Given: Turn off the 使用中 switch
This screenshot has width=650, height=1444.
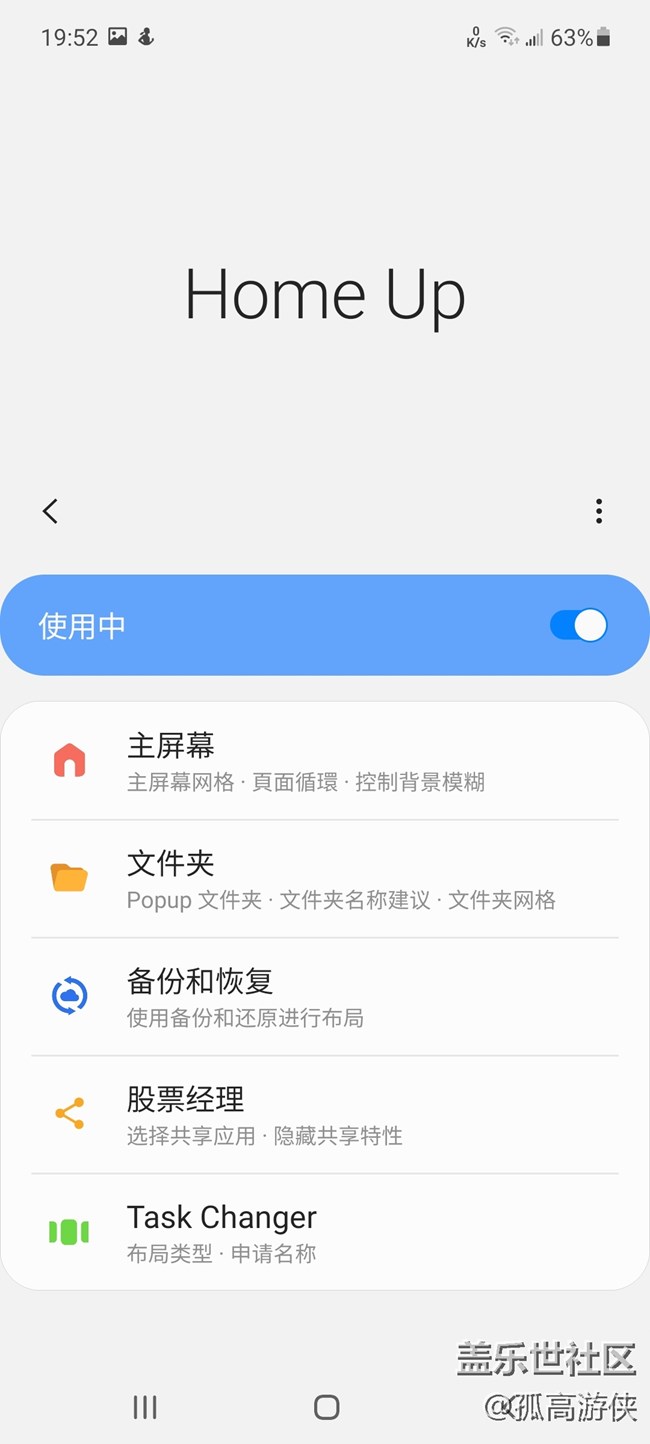Looking at the screenshot, I should pos(578,626).
